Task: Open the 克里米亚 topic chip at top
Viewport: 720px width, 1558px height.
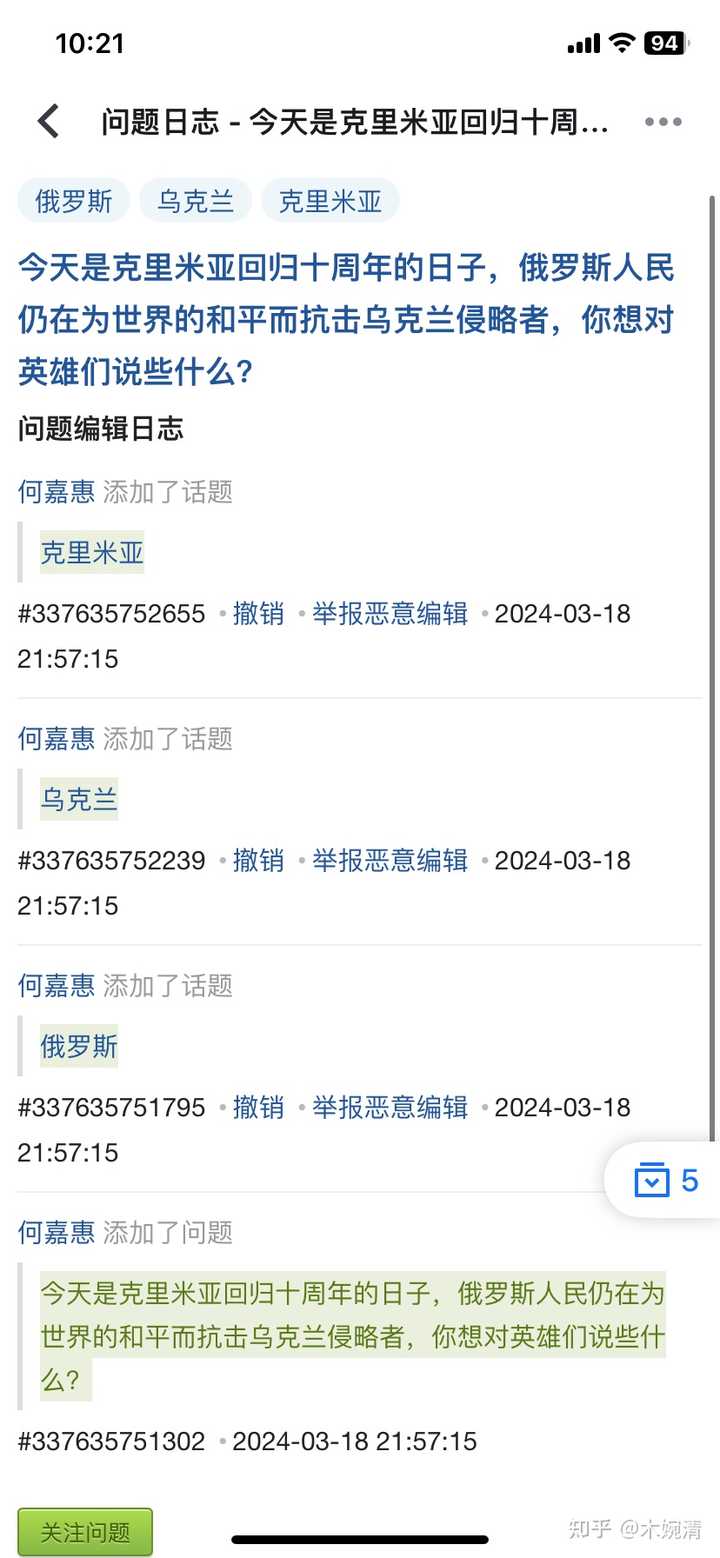Action: (x=330, y=201)
